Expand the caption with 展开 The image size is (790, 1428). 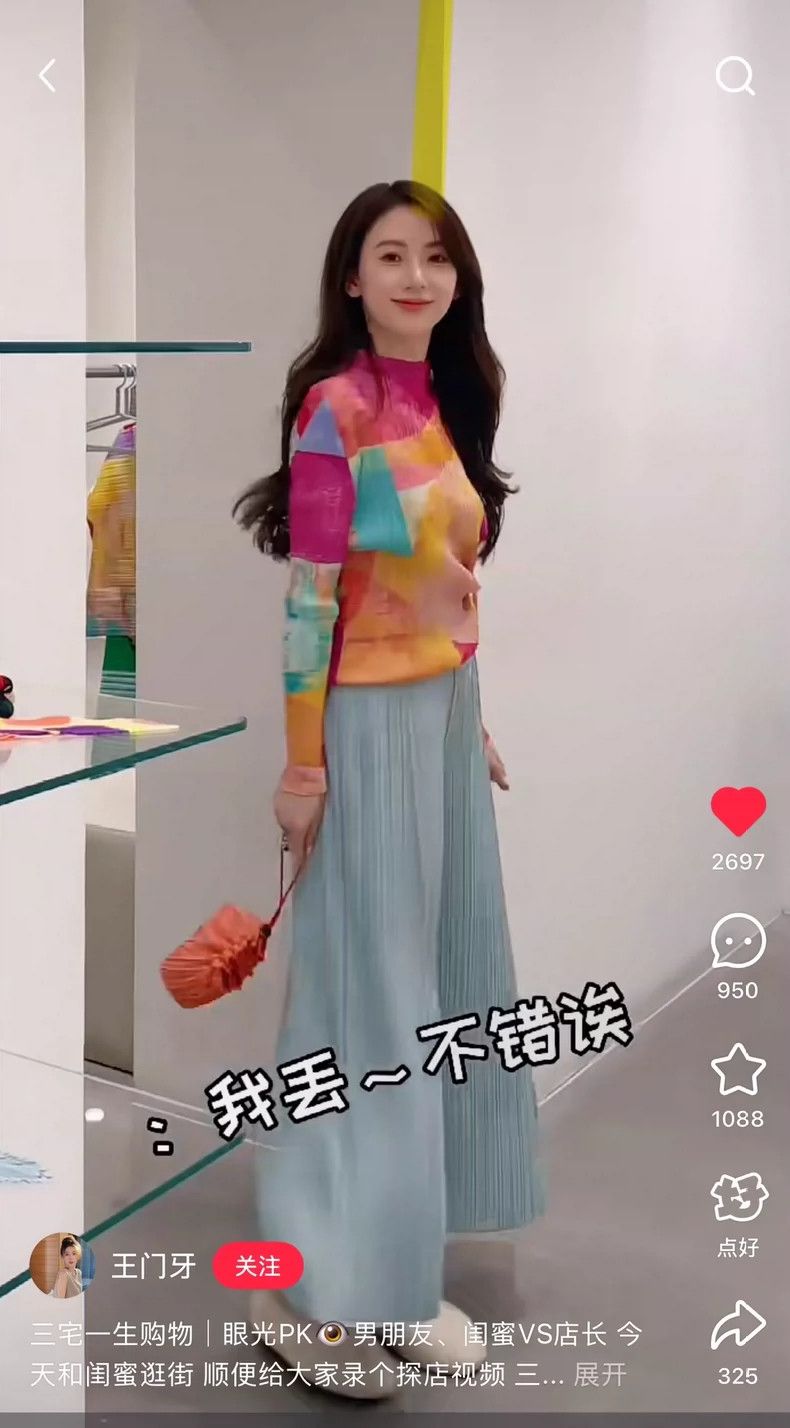601,1374
